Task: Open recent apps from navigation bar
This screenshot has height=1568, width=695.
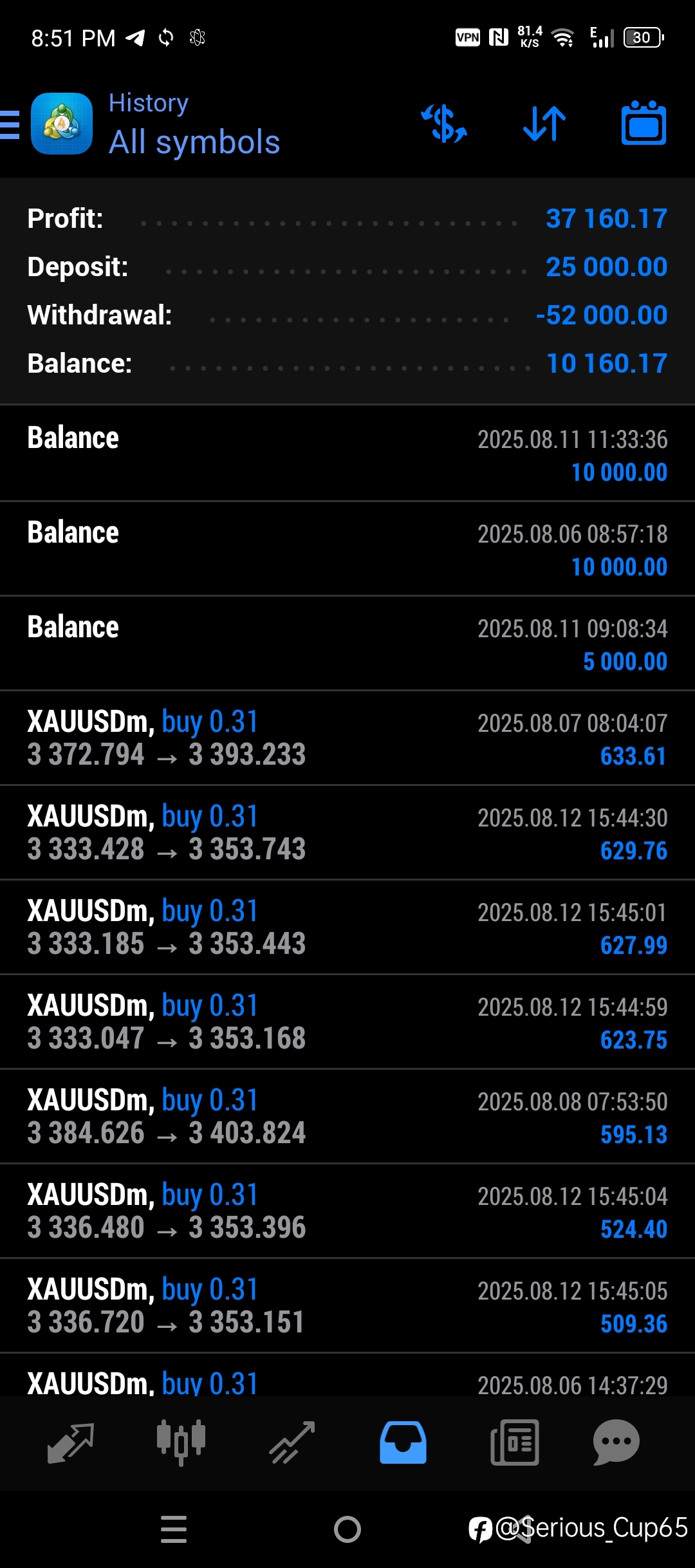Action: (x=174, y=1529)
